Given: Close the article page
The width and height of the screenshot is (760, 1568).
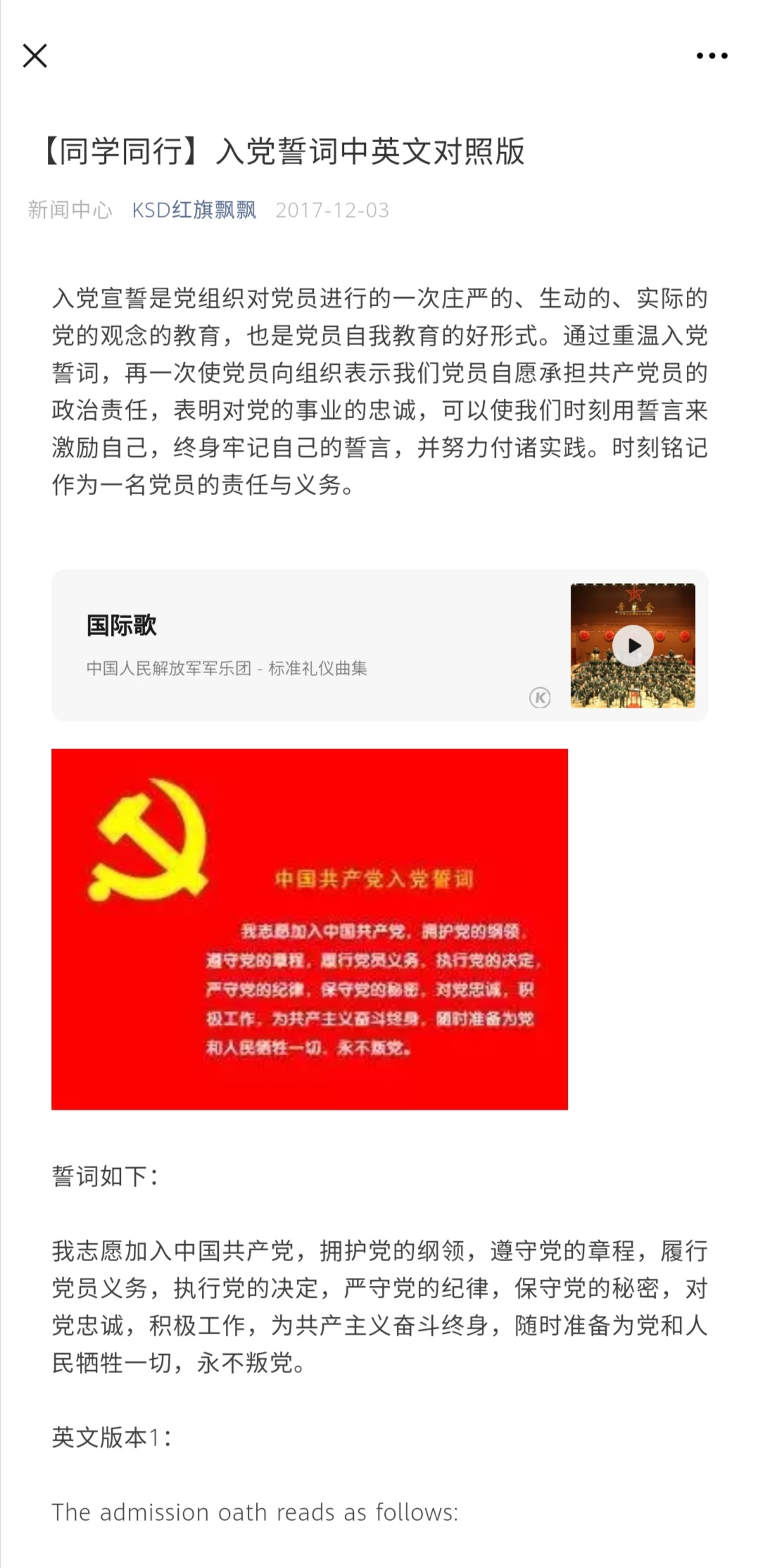Looking at the screenshot, I should pyautogui.click(x=34, y=56).
